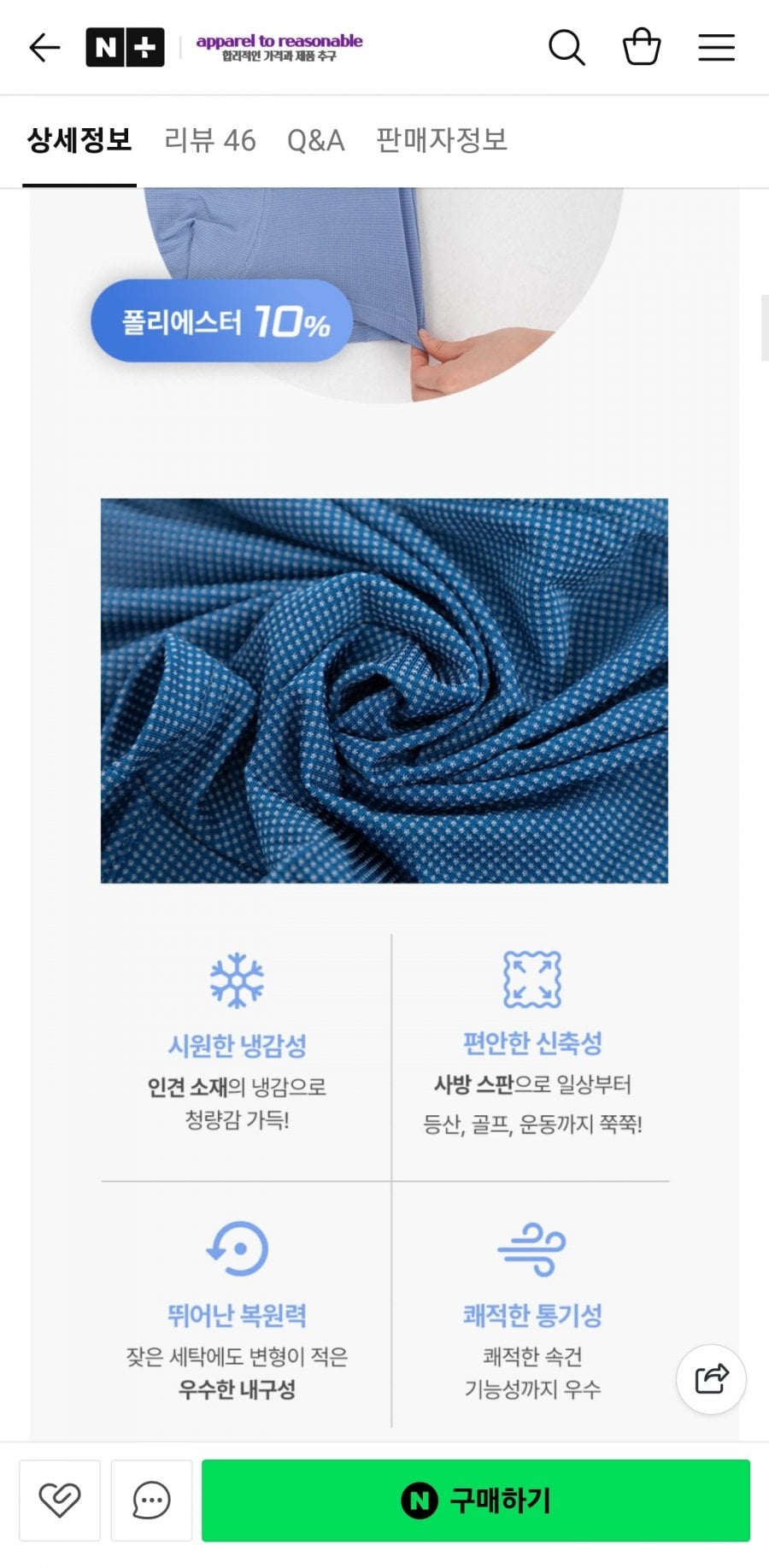Open the shopping bag

click(641, 48)
